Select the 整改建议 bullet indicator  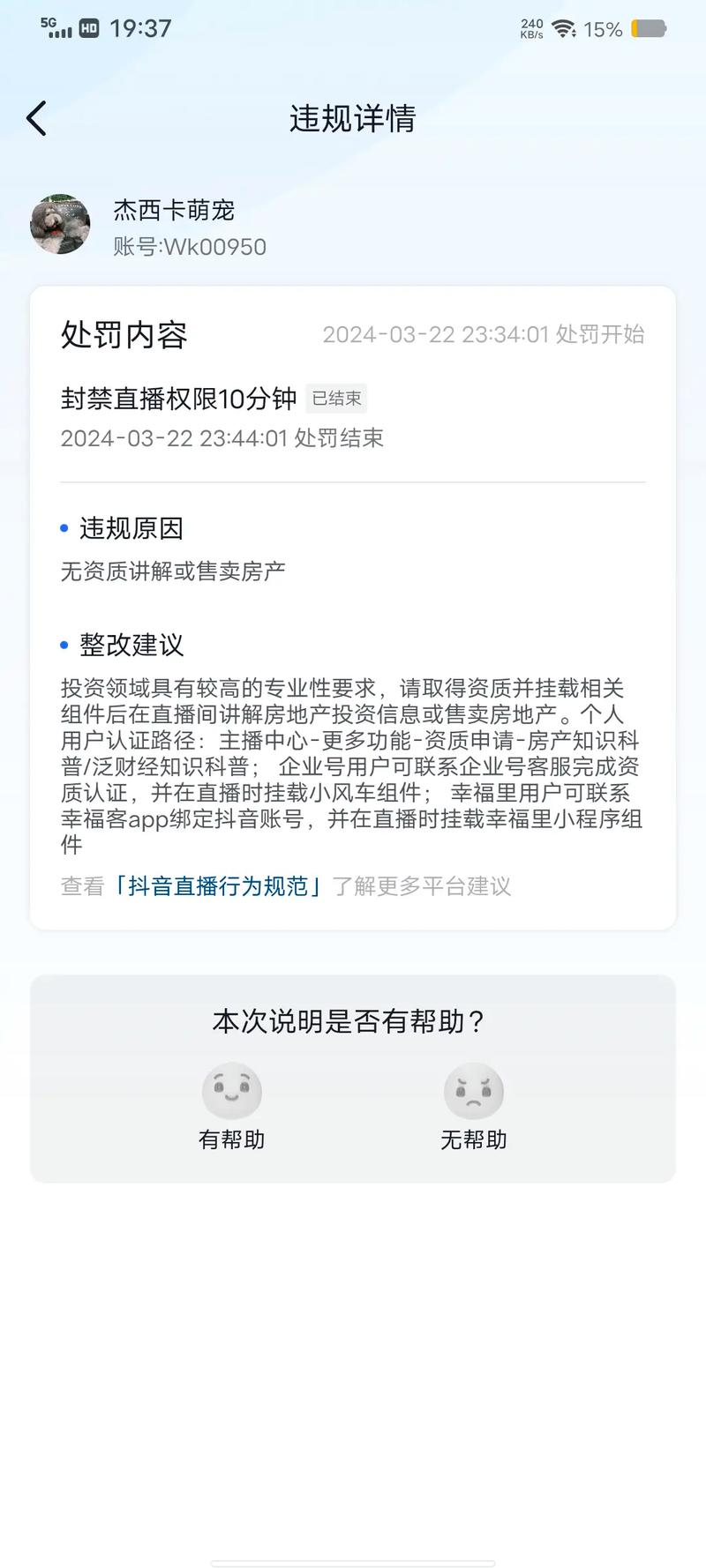click(62, 646)
